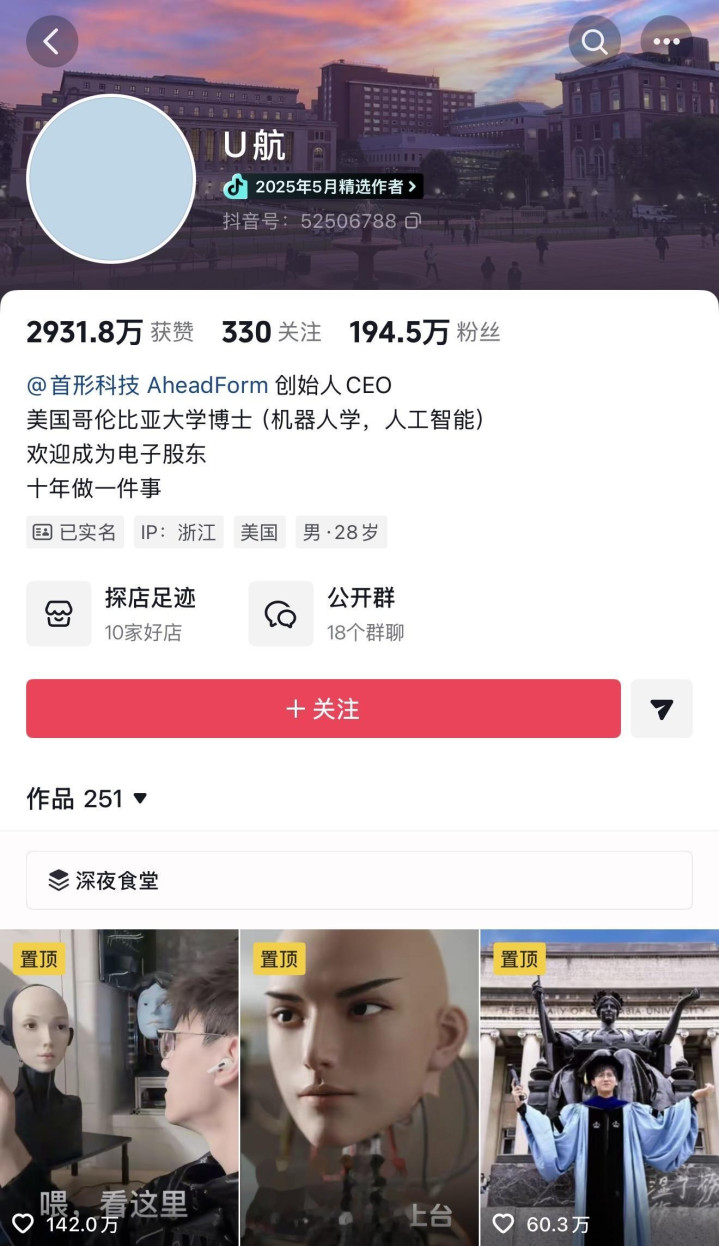This screenshot has width=719, height=1246.
Task: Open the 2025年5月精选作者 badge
Action: pos(323,186)
